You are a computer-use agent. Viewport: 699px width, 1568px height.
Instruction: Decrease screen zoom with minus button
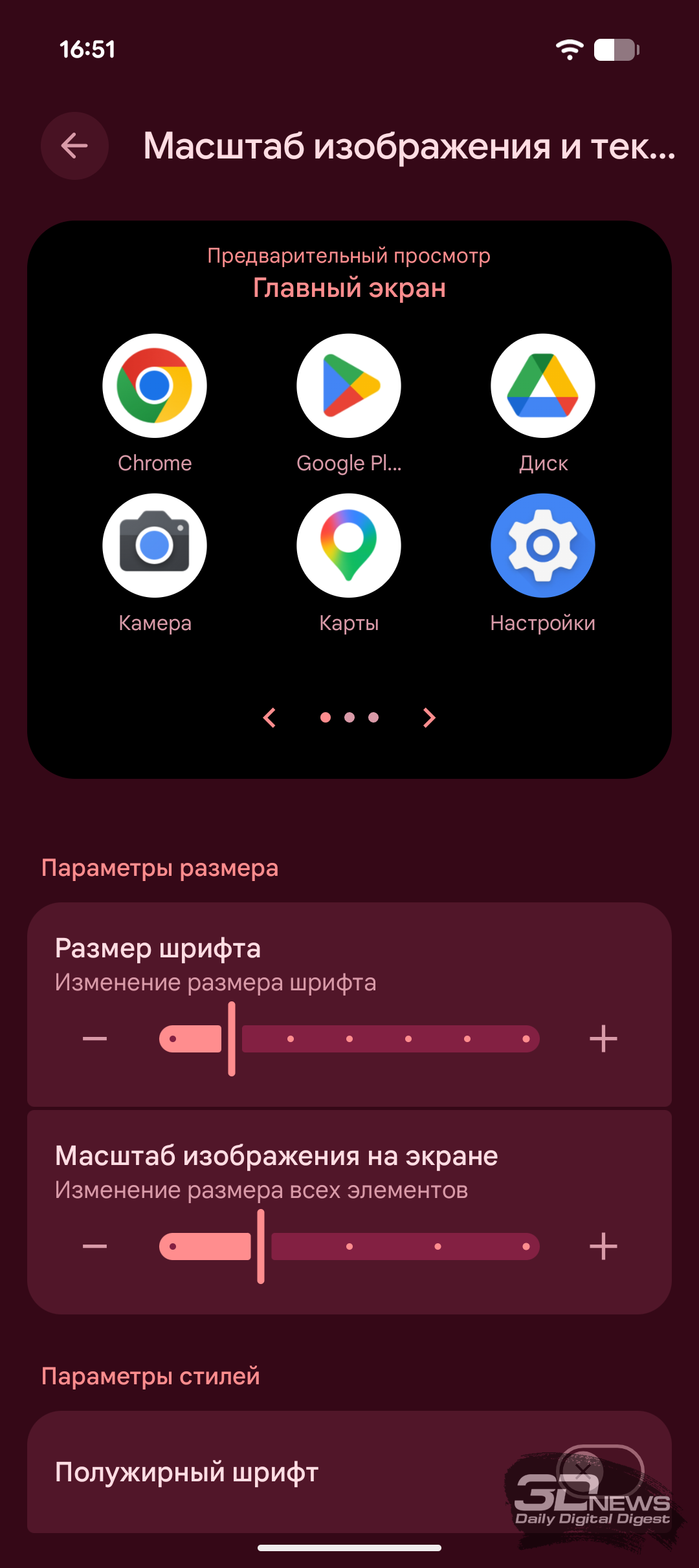(94, 1247)
